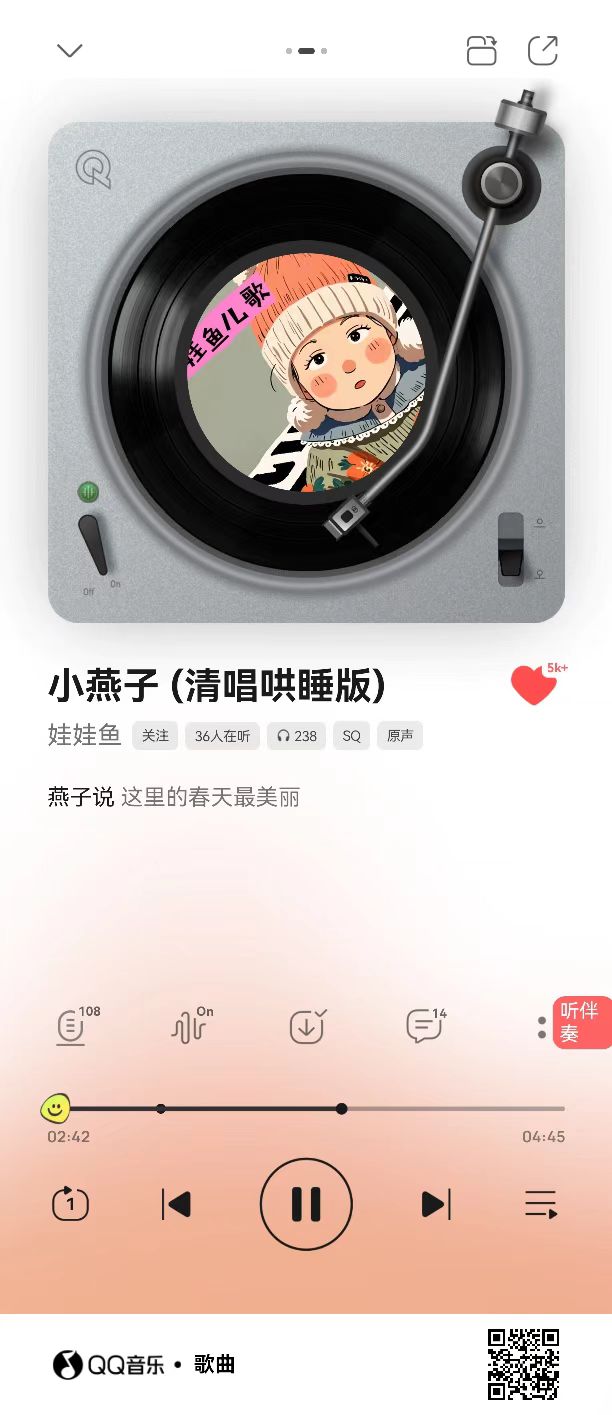Collapse the player with the down chevron

(69, 50)
